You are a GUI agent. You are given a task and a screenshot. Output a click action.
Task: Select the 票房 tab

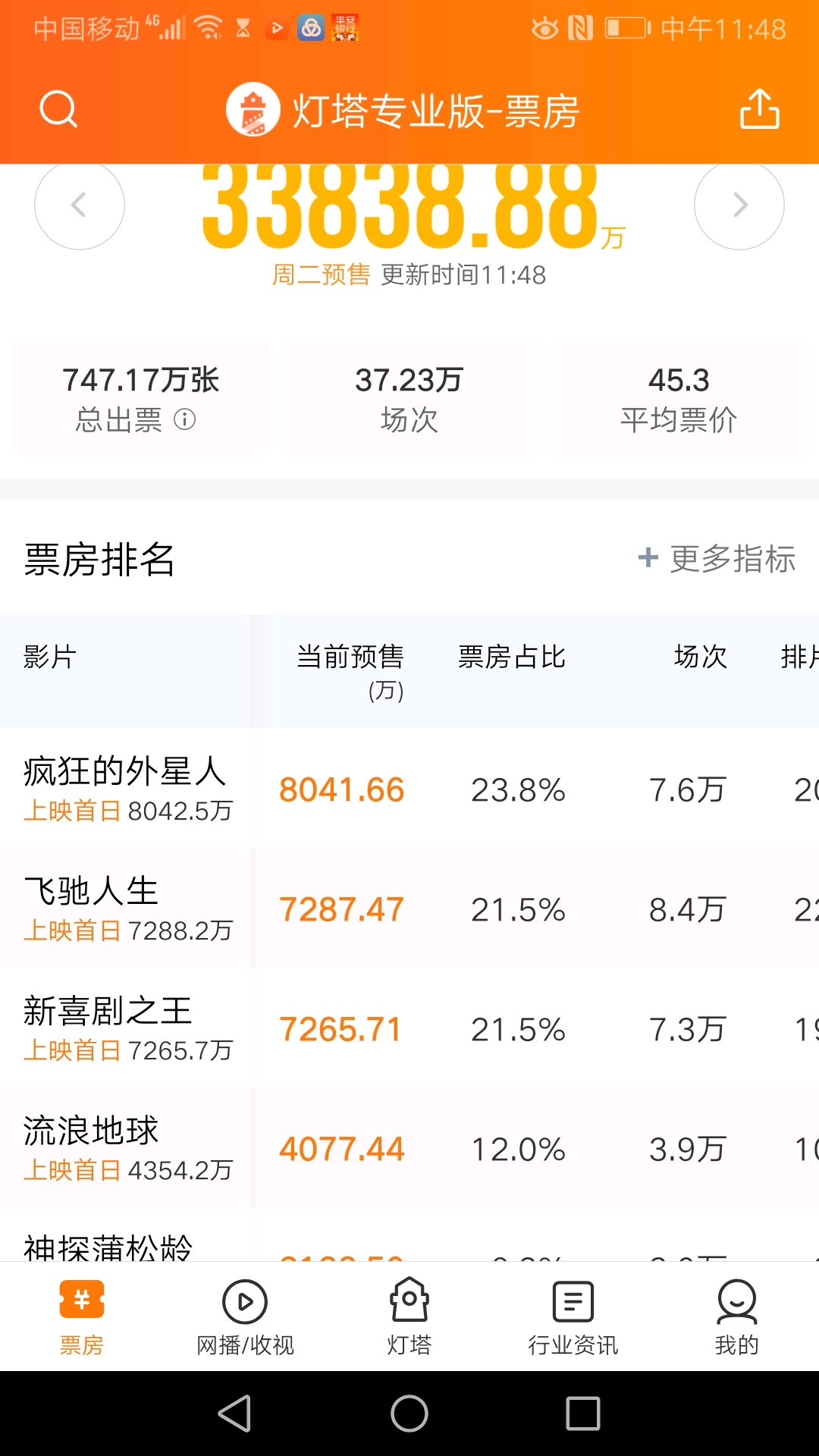pos(82,1318)
